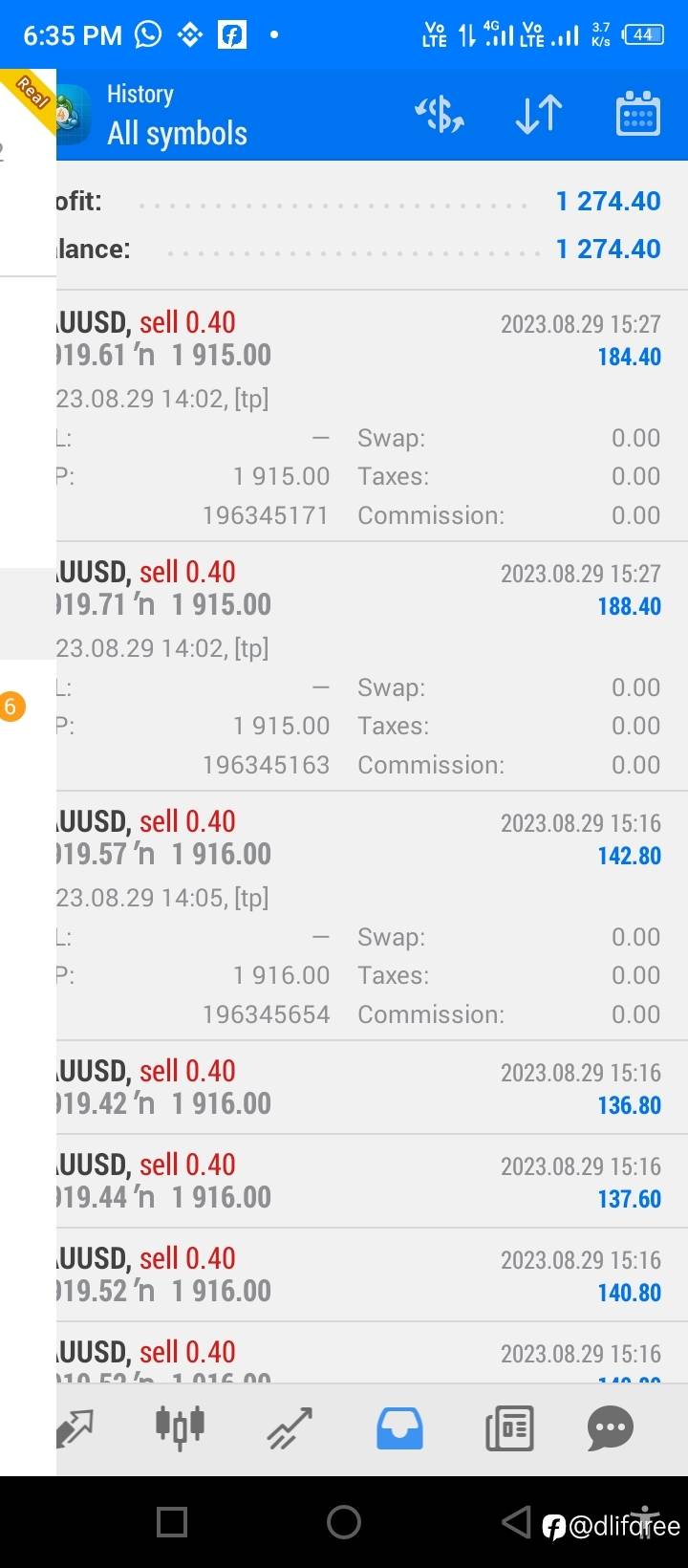Expand the trade with profit 137.60

(363, 1182)
